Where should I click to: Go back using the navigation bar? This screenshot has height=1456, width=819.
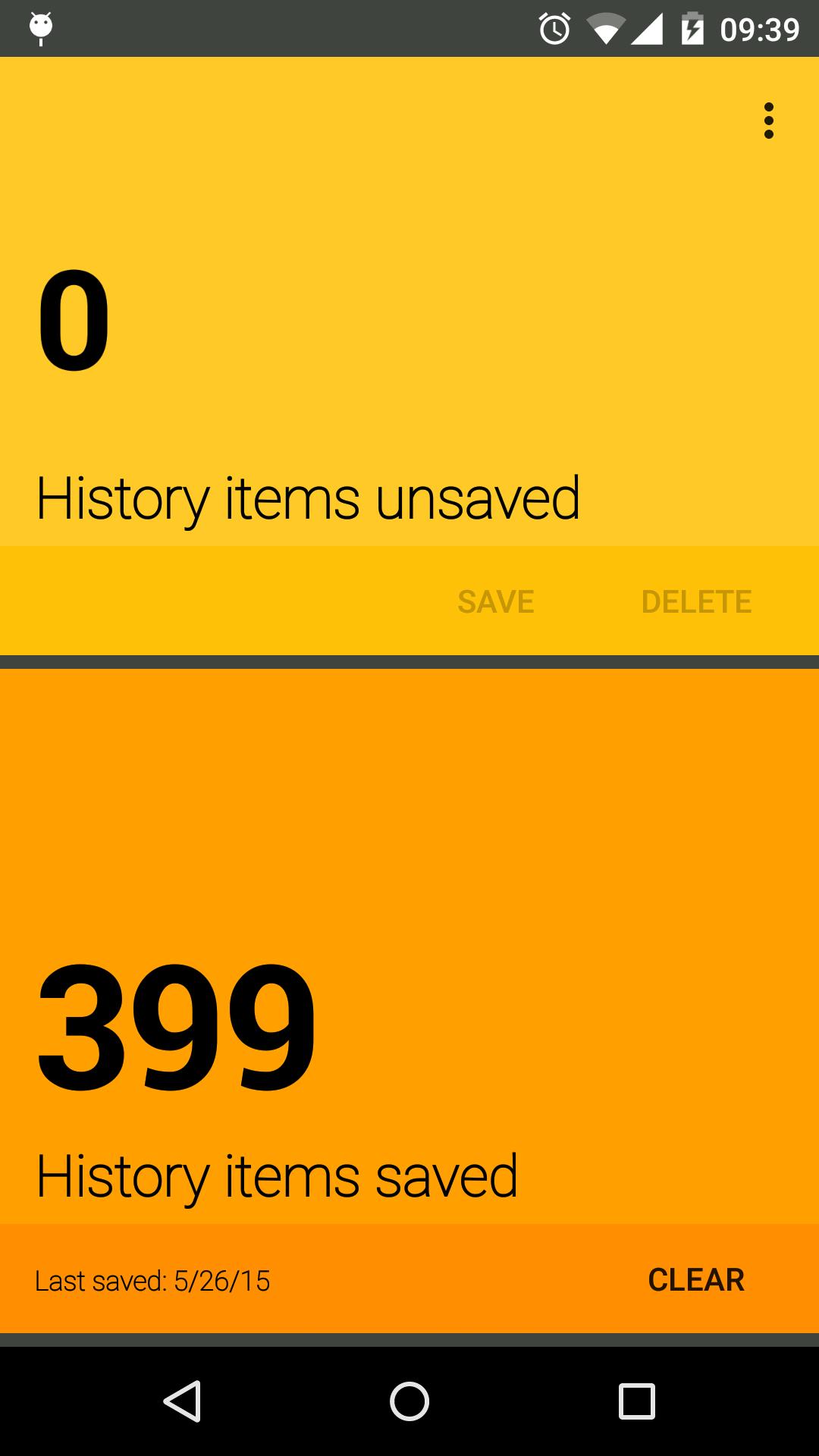coord(182,1401)
